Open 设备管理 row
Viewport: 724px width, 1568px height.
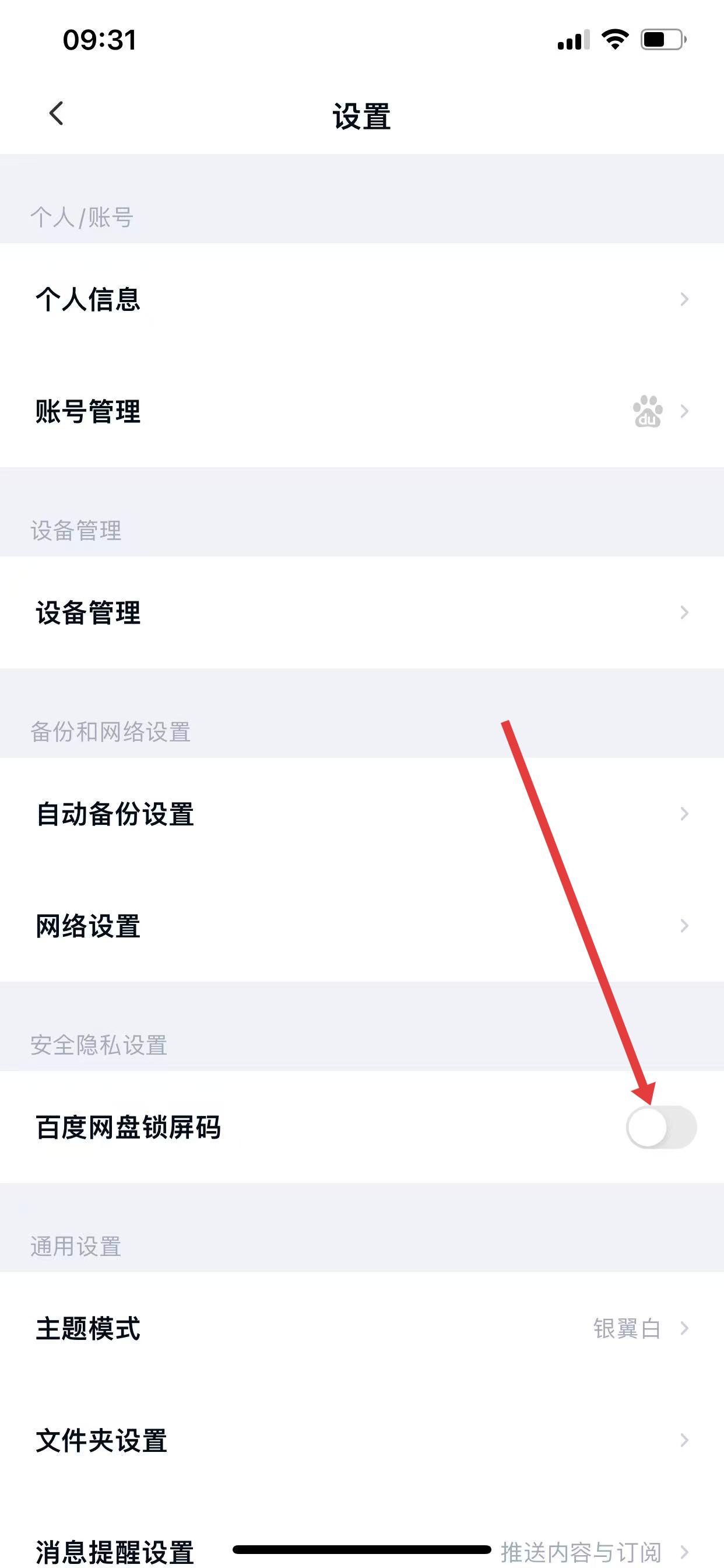361,612
